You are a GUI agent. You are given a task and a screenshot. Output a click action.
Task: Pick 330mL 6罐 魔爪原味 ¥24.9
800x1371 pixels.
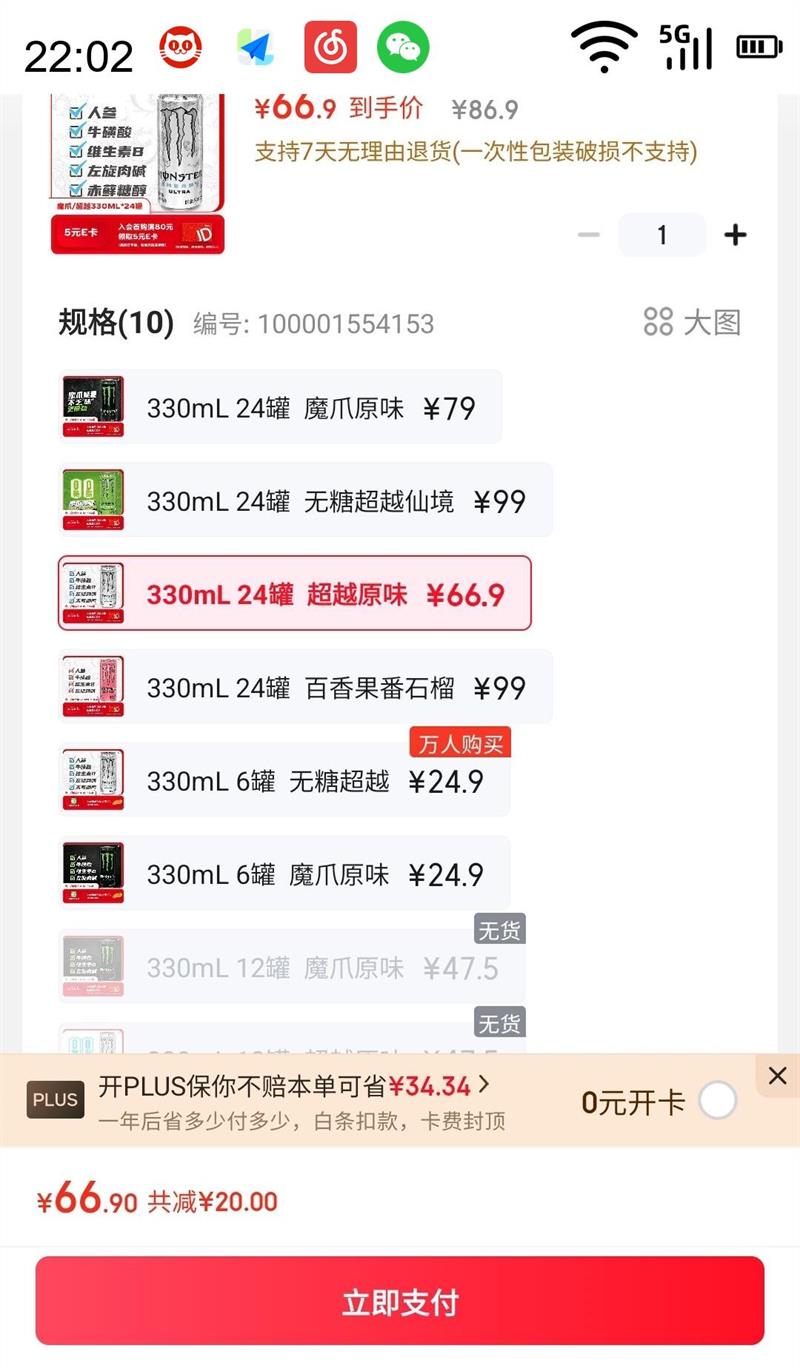284,873
